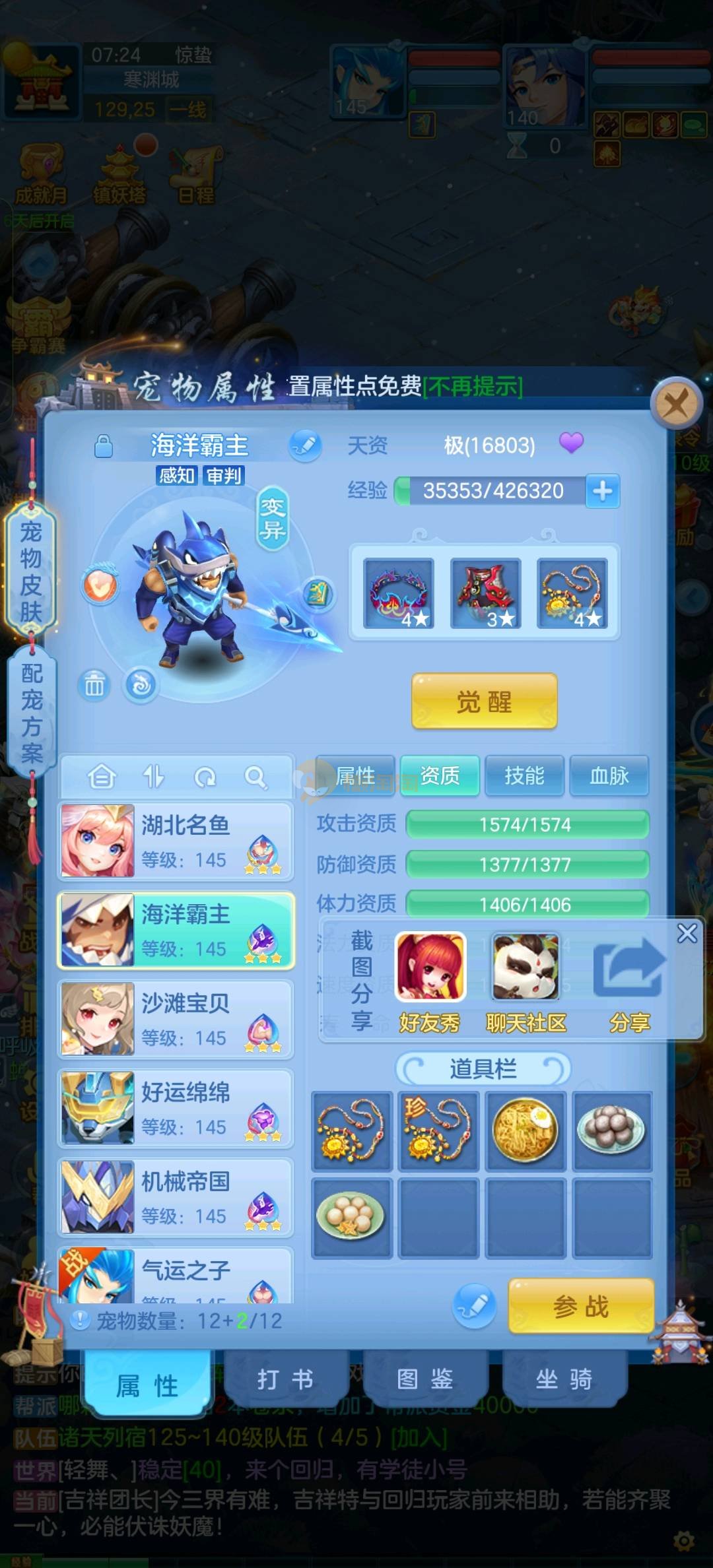Close the pet attributes window
This screenshot has width=713, height=1568.
[x=675, y=403]
